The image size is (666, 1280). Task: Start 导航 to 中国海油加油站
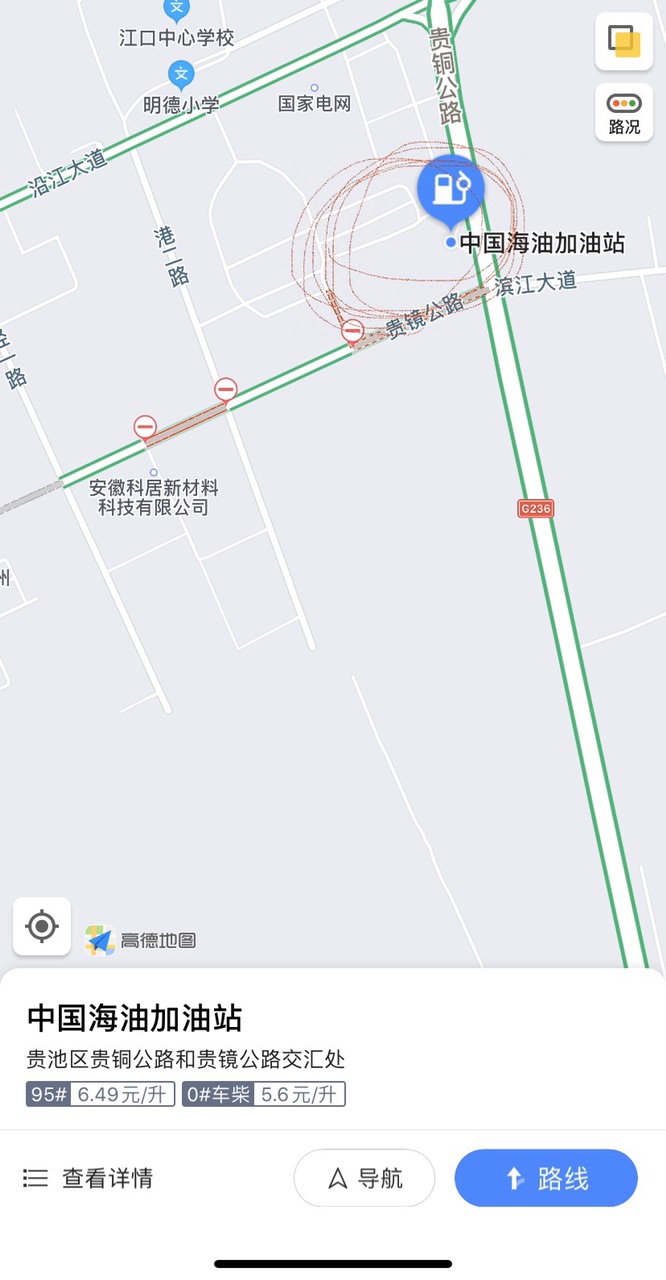pyautogui.click(x=364, y=1178)
